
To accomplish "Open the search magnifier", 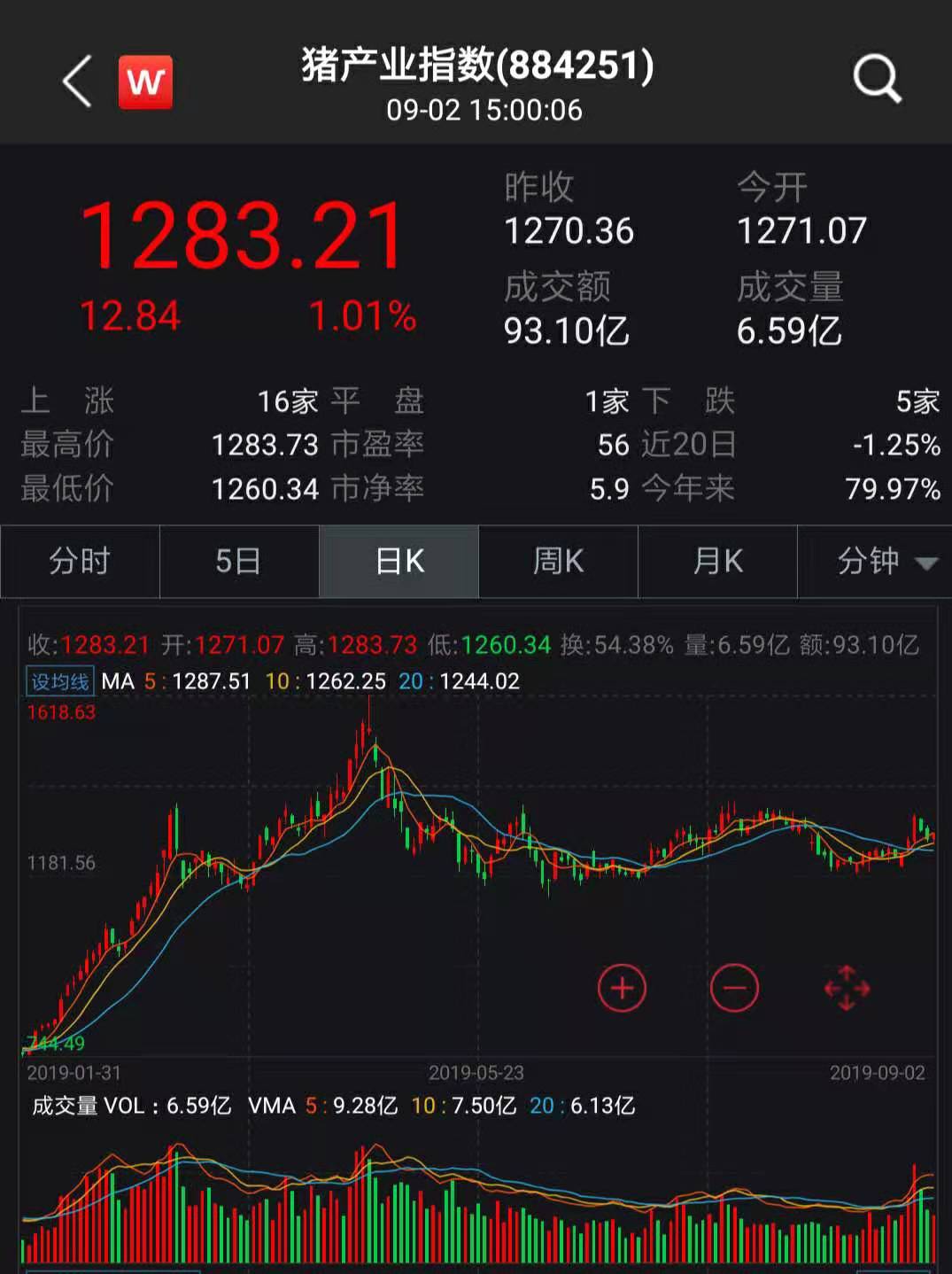I will 876,80.
